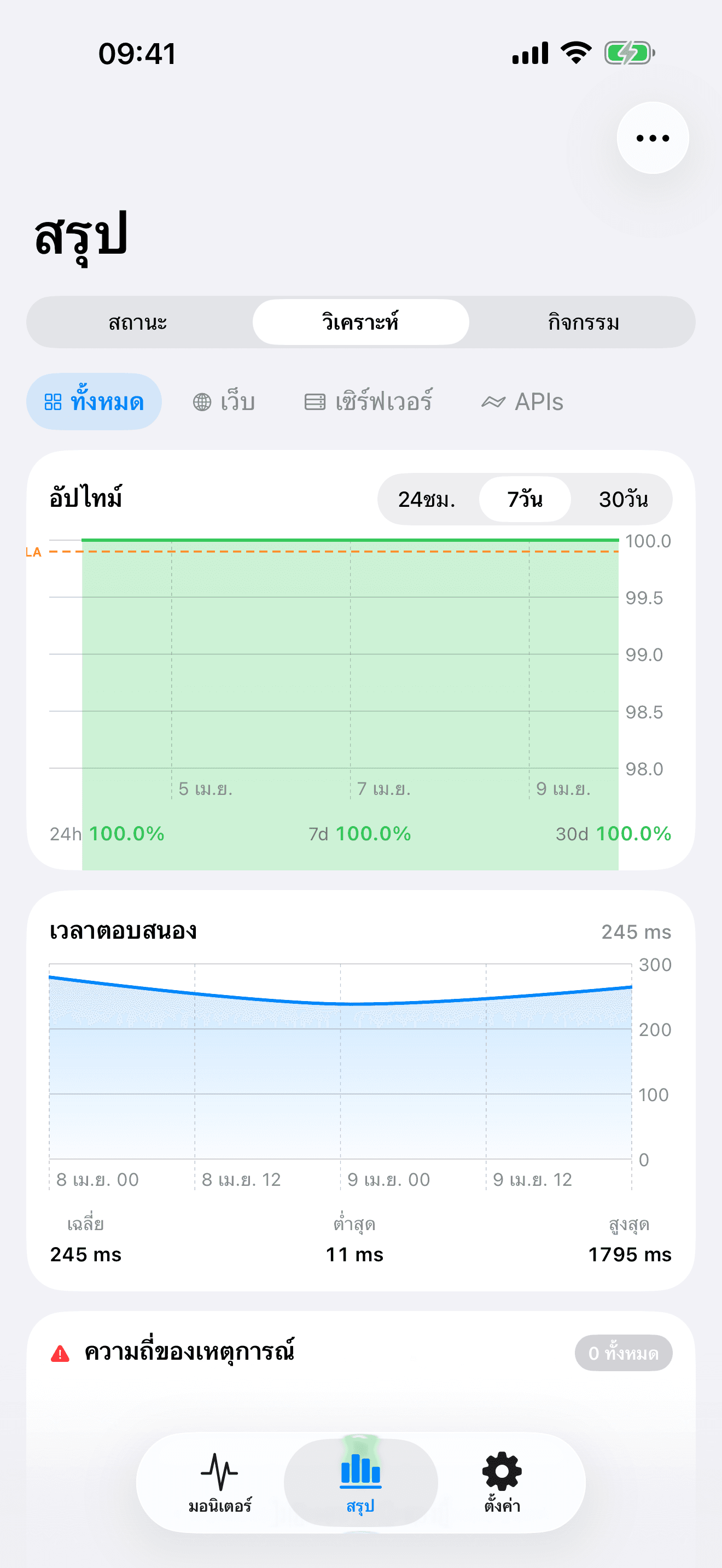Open the server filter icon

coord(315,401)
